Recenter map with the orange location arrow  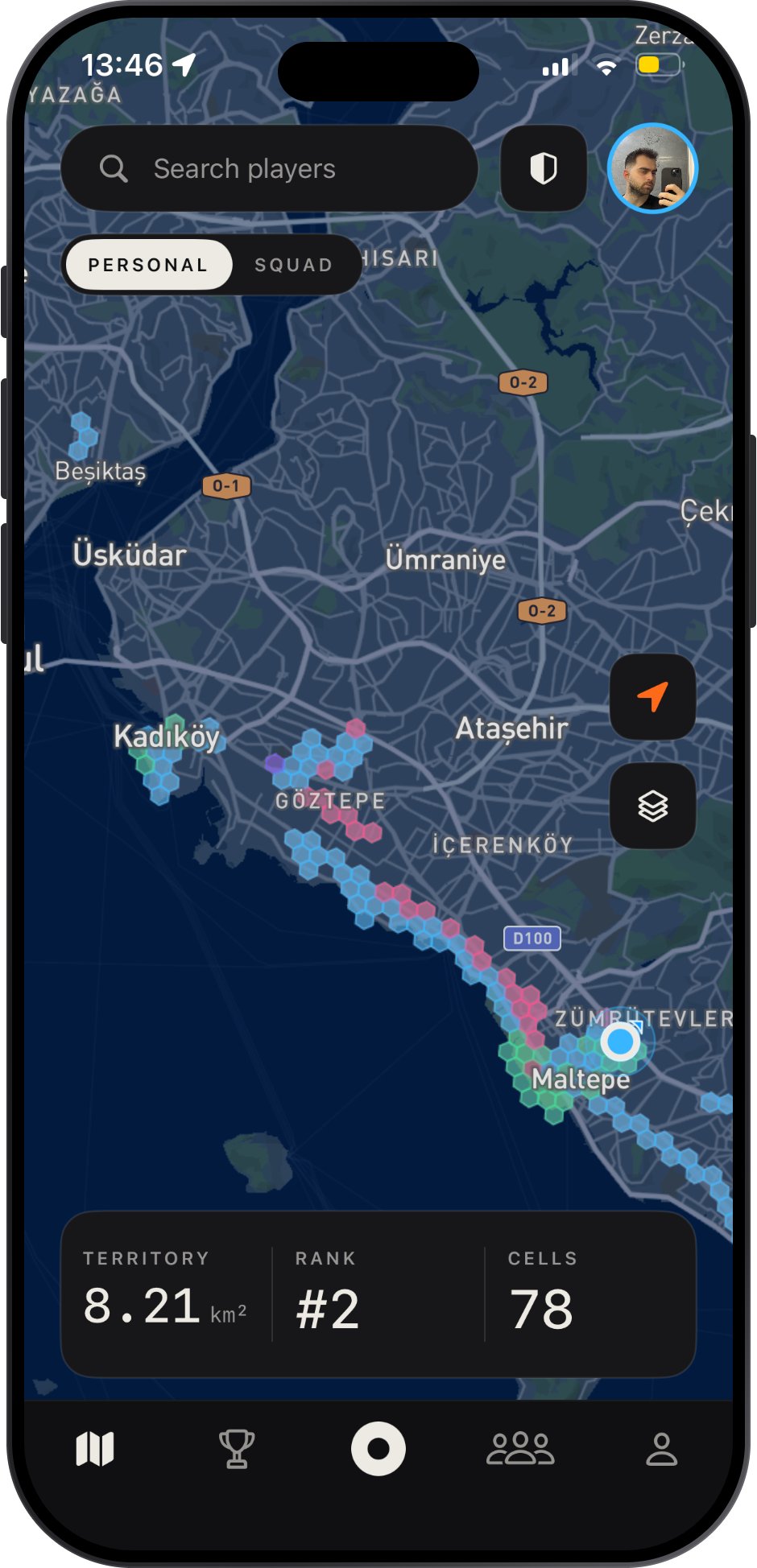pos(653,697)
